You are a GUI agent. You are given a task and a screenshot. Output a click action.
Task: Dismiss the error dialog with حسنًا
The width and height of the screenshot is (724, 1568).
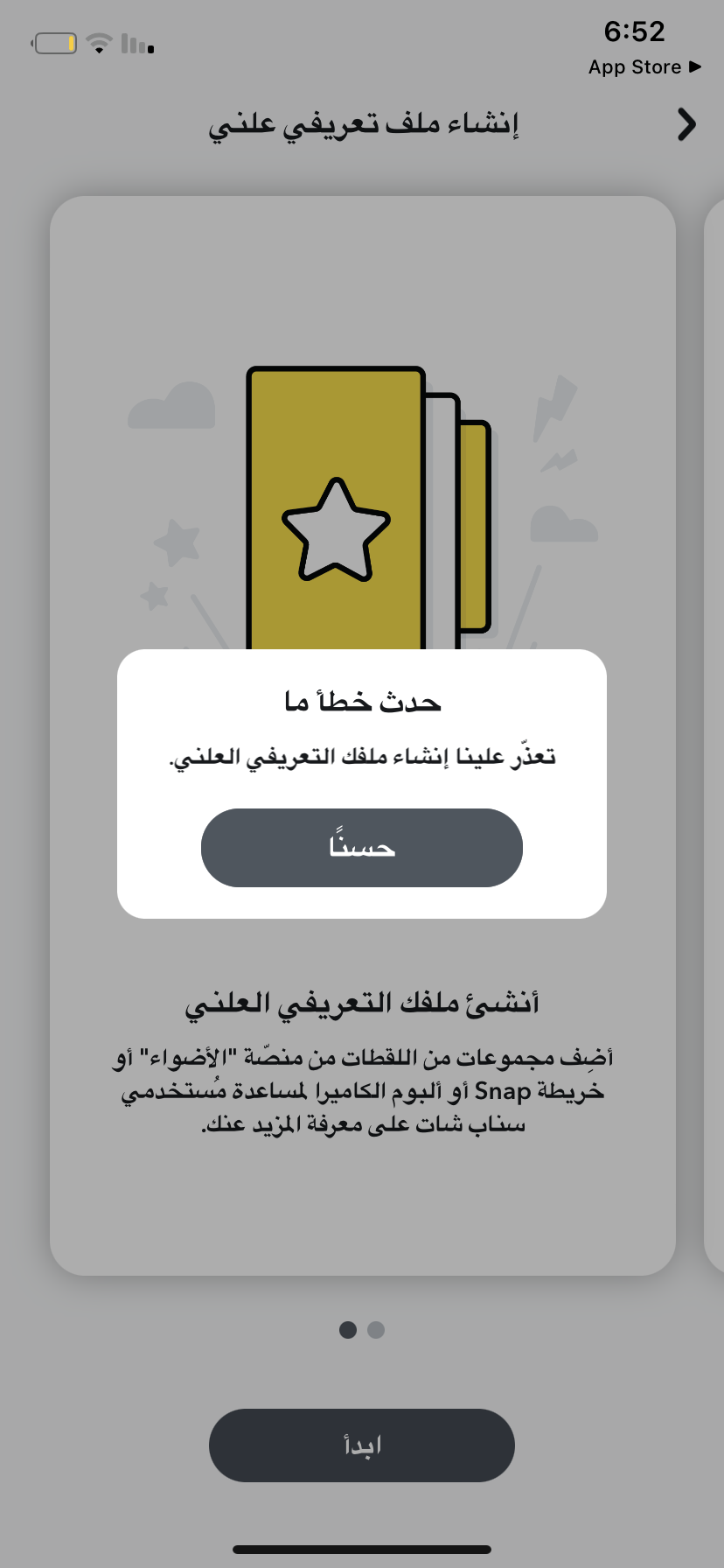[361, 847]
